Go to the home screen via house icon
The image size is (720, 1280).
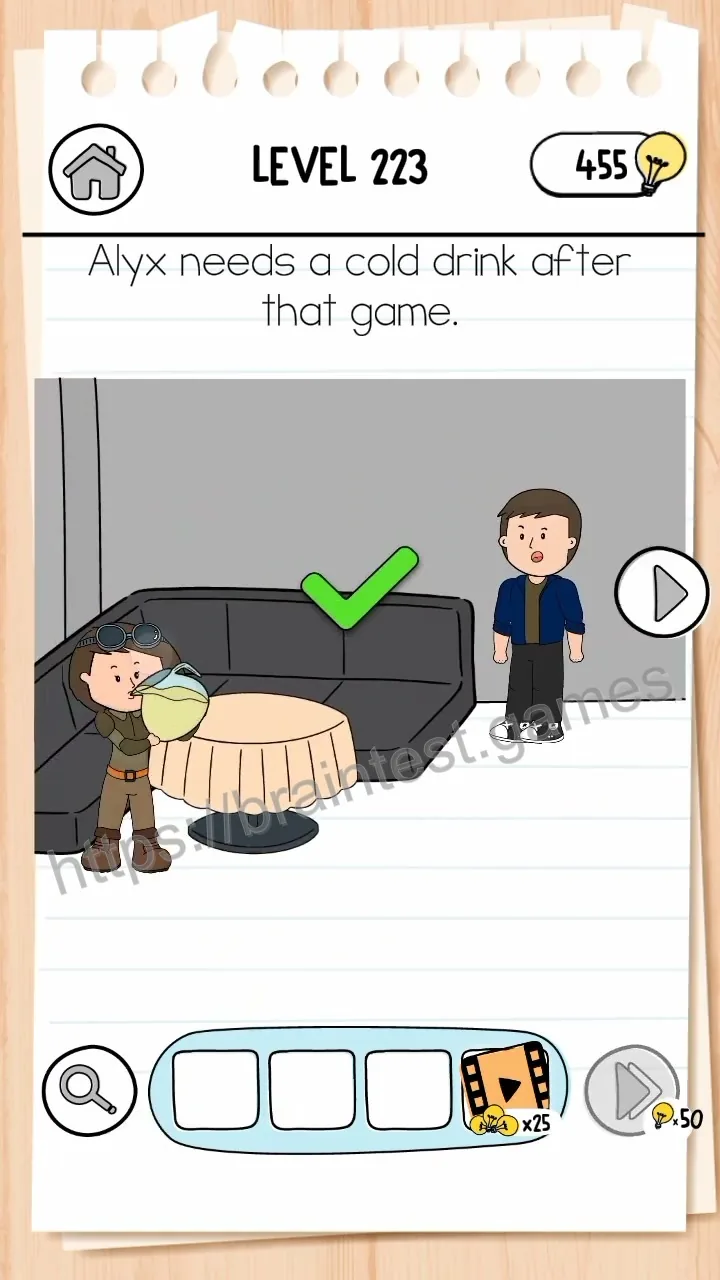[96, 170]
